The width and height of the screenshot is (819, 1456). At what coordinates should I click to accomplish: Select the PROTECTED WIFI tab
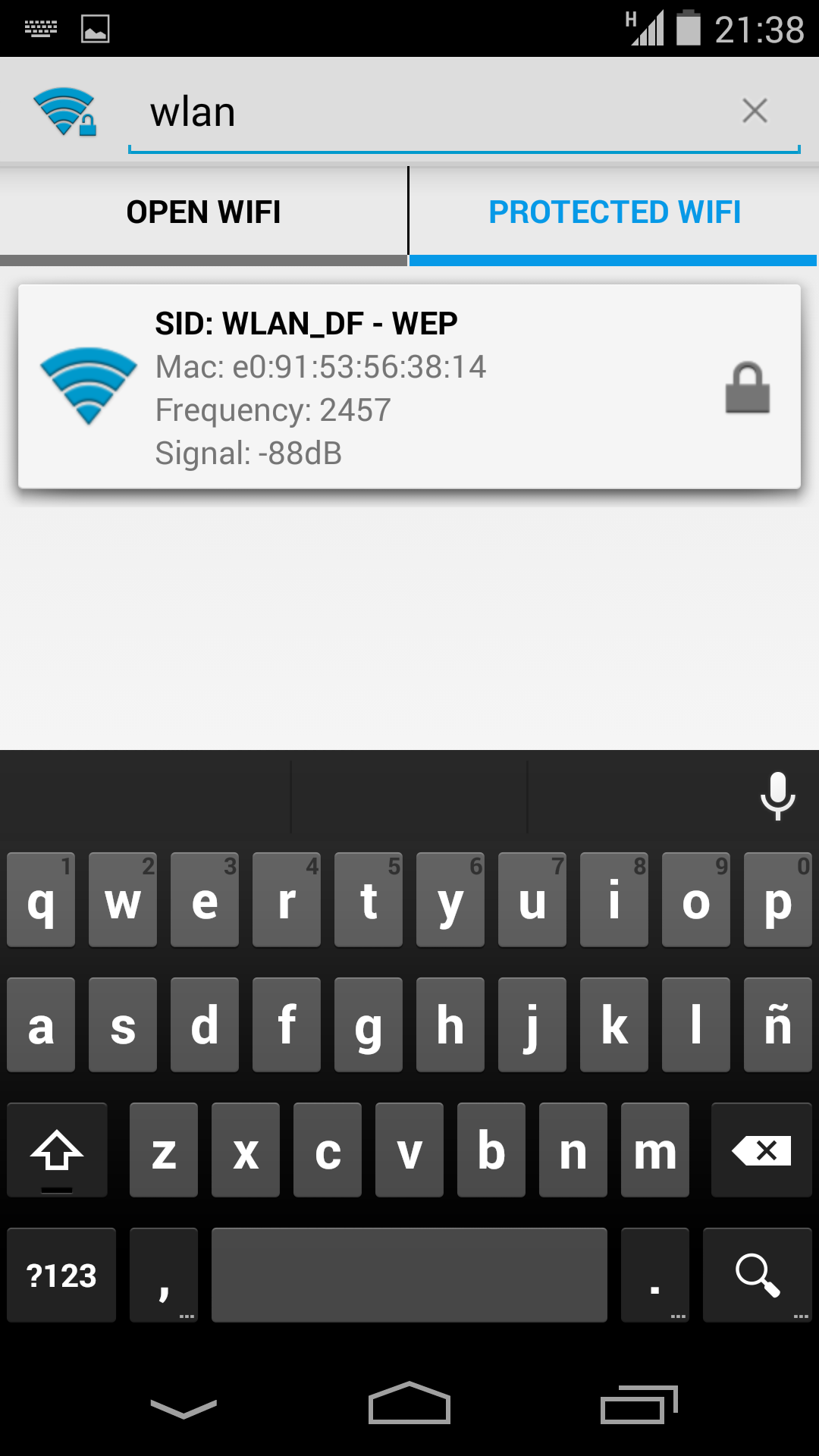tap(614, 212)
